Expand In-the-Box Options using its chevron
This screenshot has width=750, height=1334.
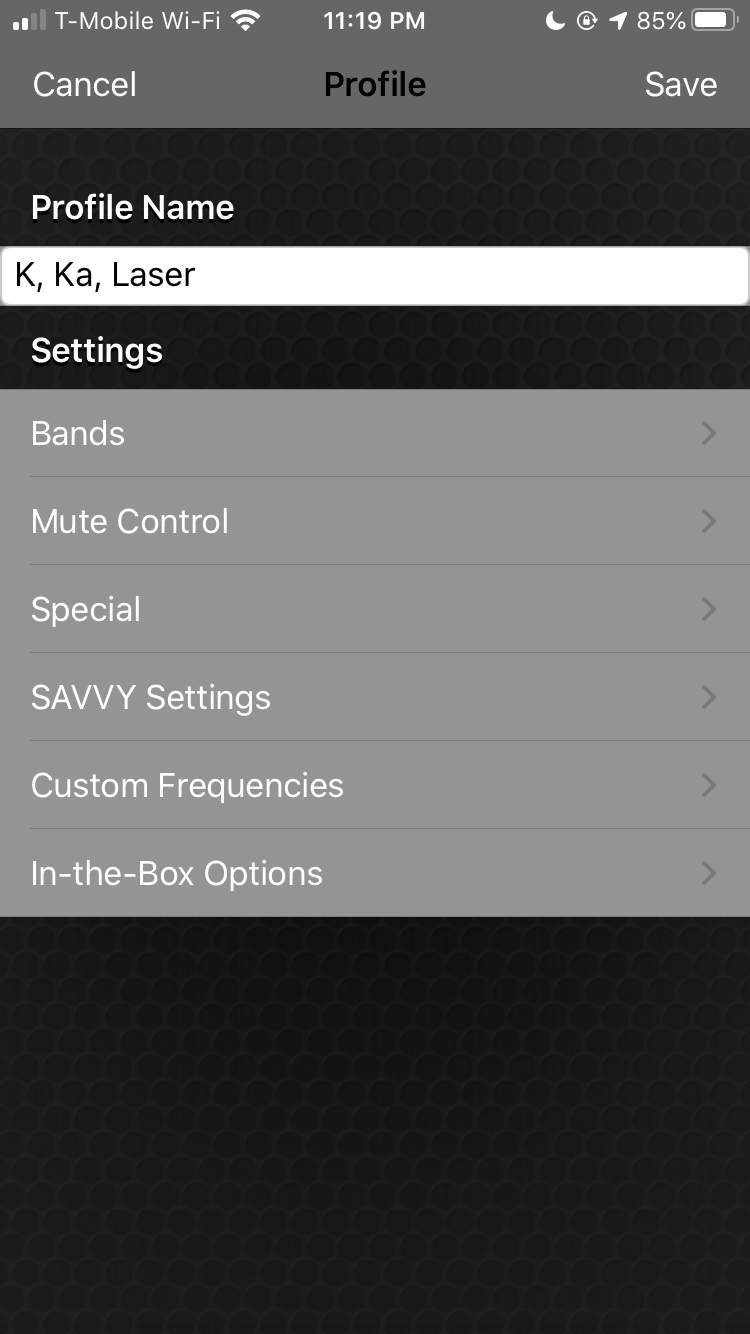[709, 873]
